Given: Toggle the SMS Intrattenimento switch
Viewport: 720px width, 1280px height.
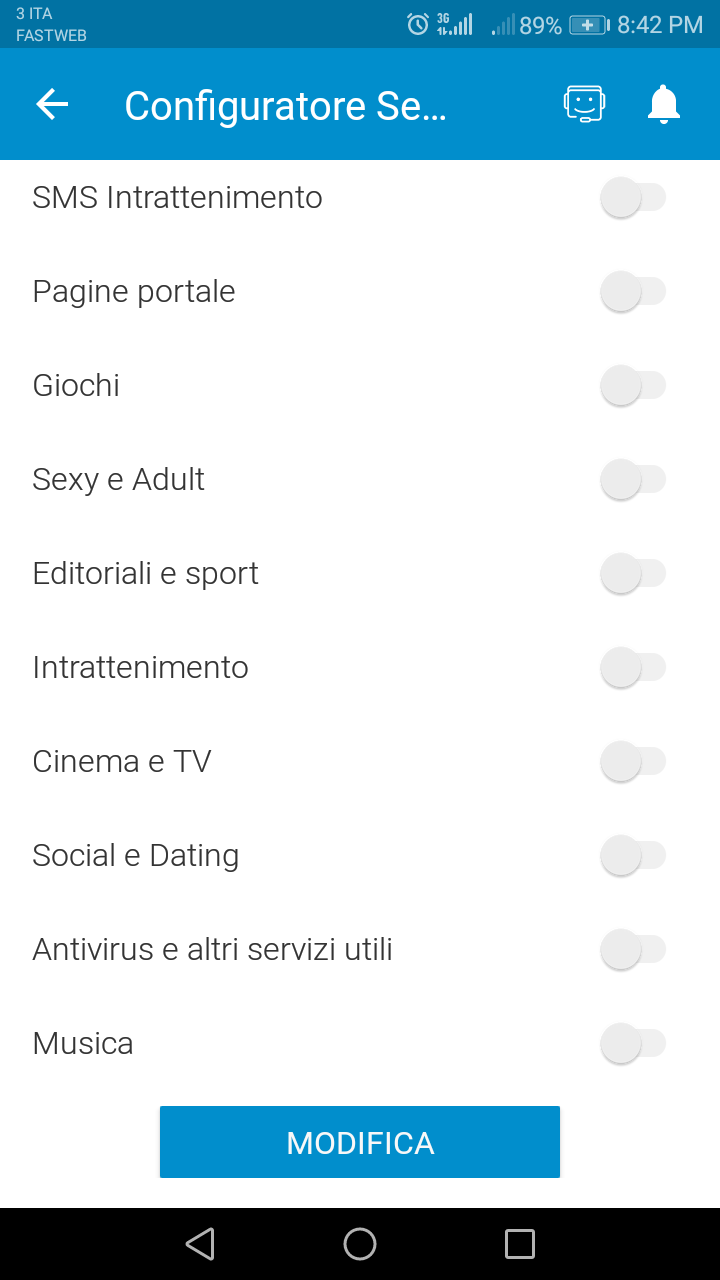Looking at the screenshot, I should tap(633, 198).
